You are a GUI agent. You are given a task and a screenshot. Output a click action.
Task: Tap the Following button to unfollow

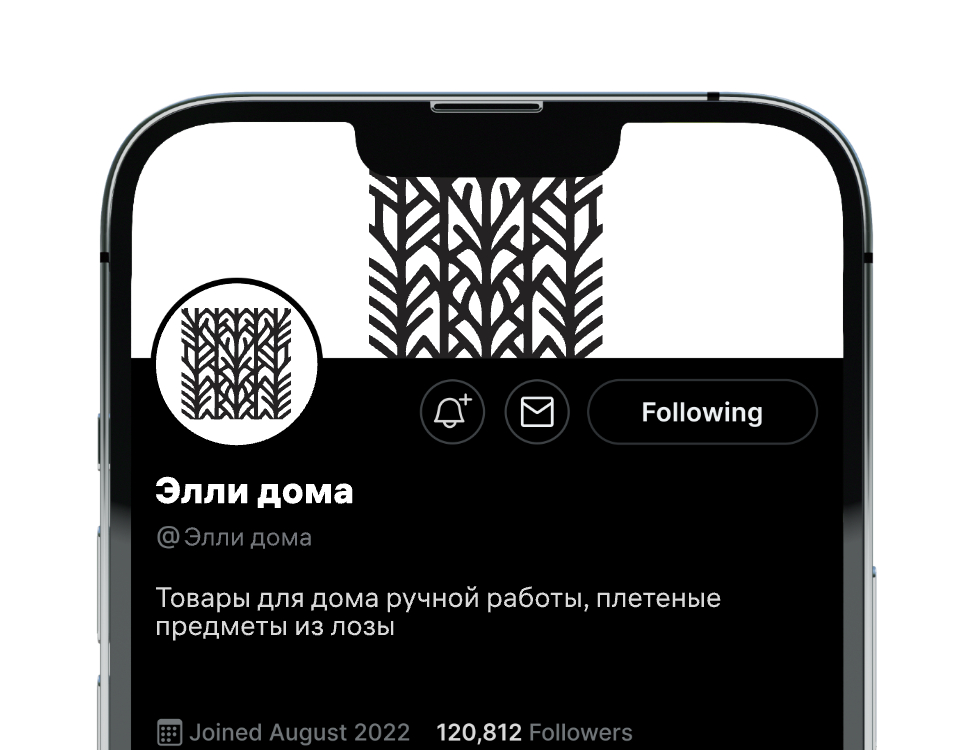pyautogui.click(x=701, y=411)
